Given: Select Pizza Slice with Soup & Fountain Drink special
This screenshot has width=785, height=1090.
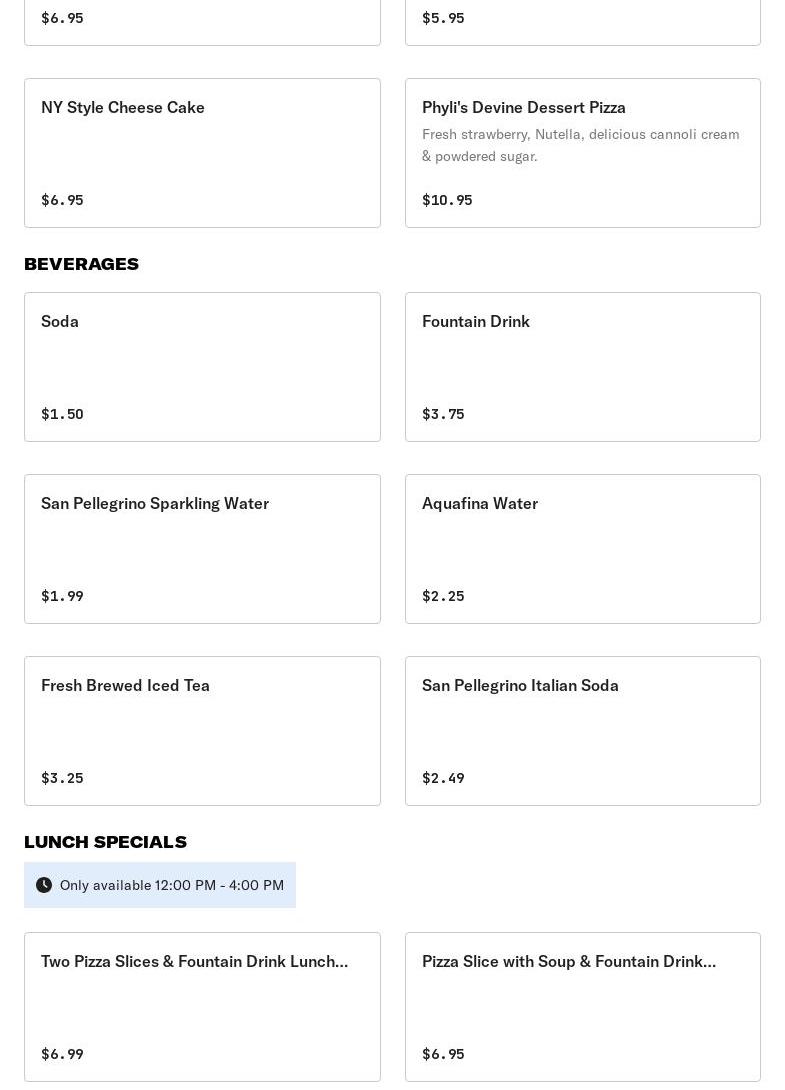Looking at the screenshot, I should point(583,1007).
